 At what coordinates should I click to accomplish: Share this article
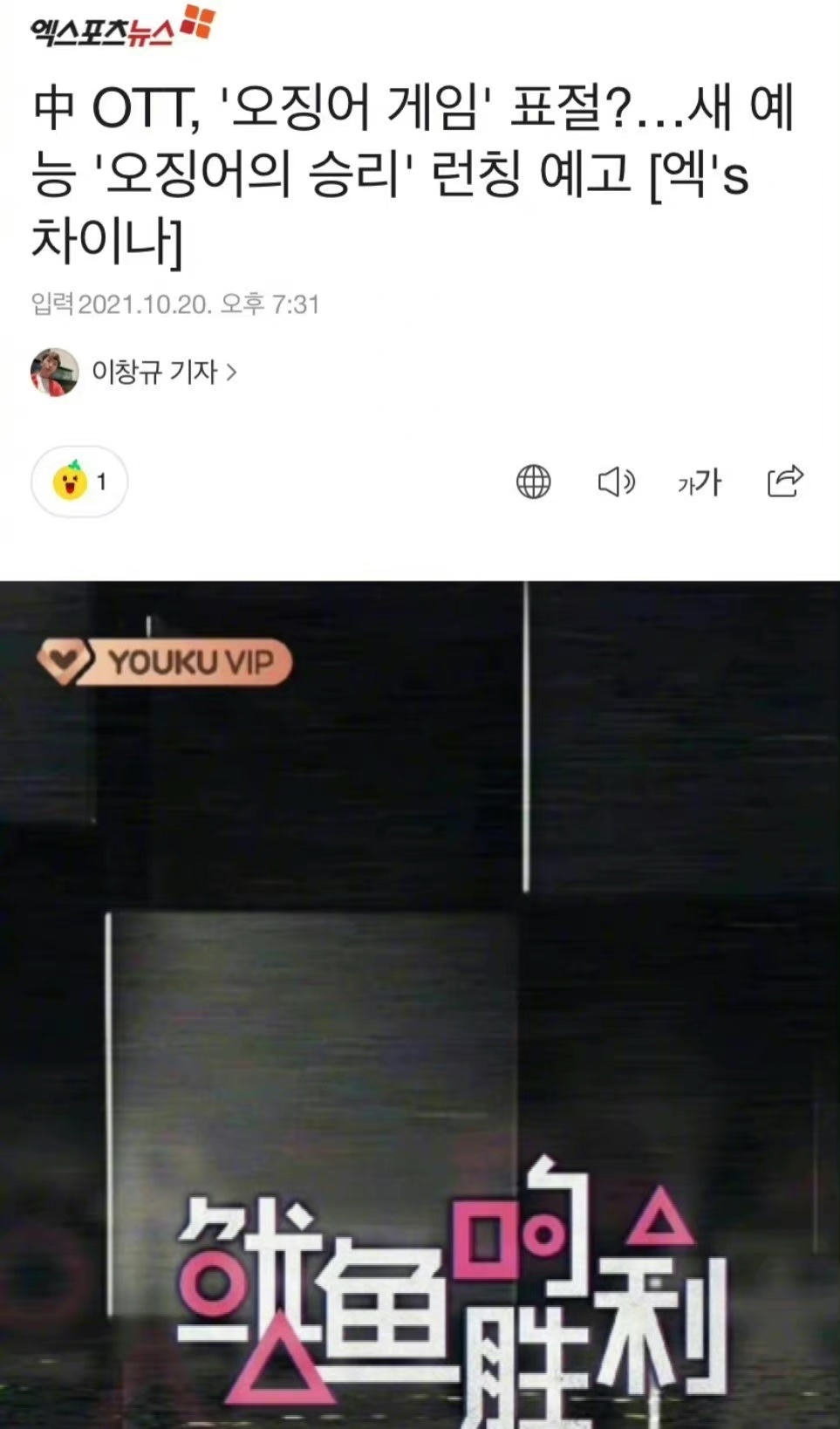[784, 481]
